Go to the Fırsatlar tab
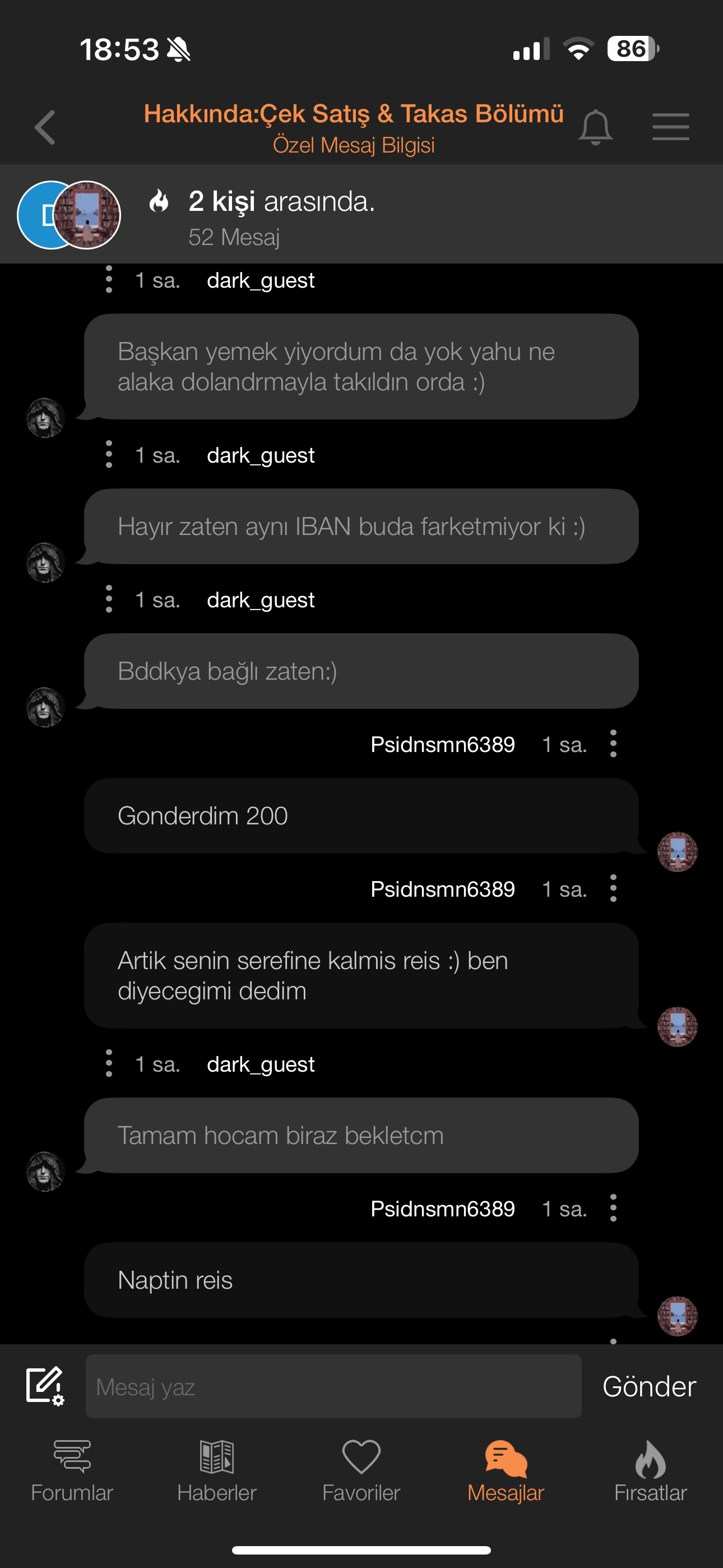 [650, 1471]
